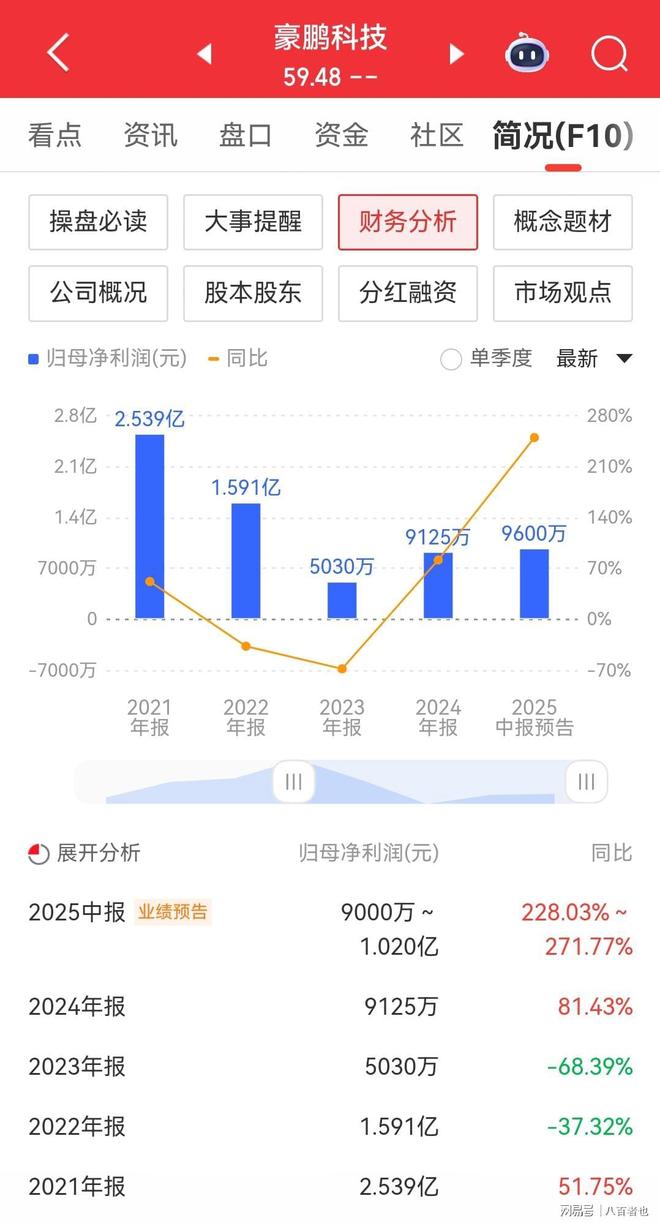Enable the 单季度 radio option
The width and height of the screenshot is (660, 1223).
(486, 359)
